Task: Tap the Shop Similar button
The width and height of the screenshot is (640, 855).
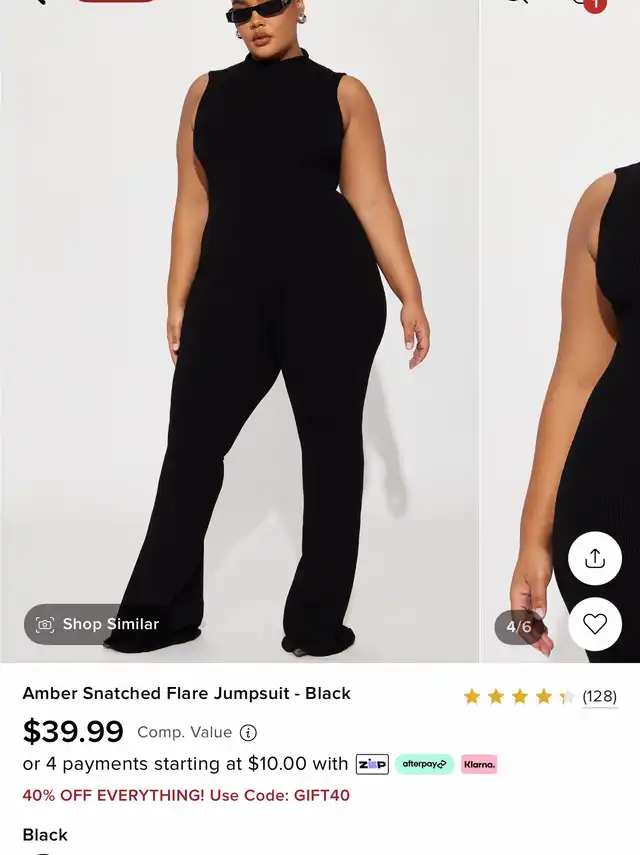Action: 98,624
